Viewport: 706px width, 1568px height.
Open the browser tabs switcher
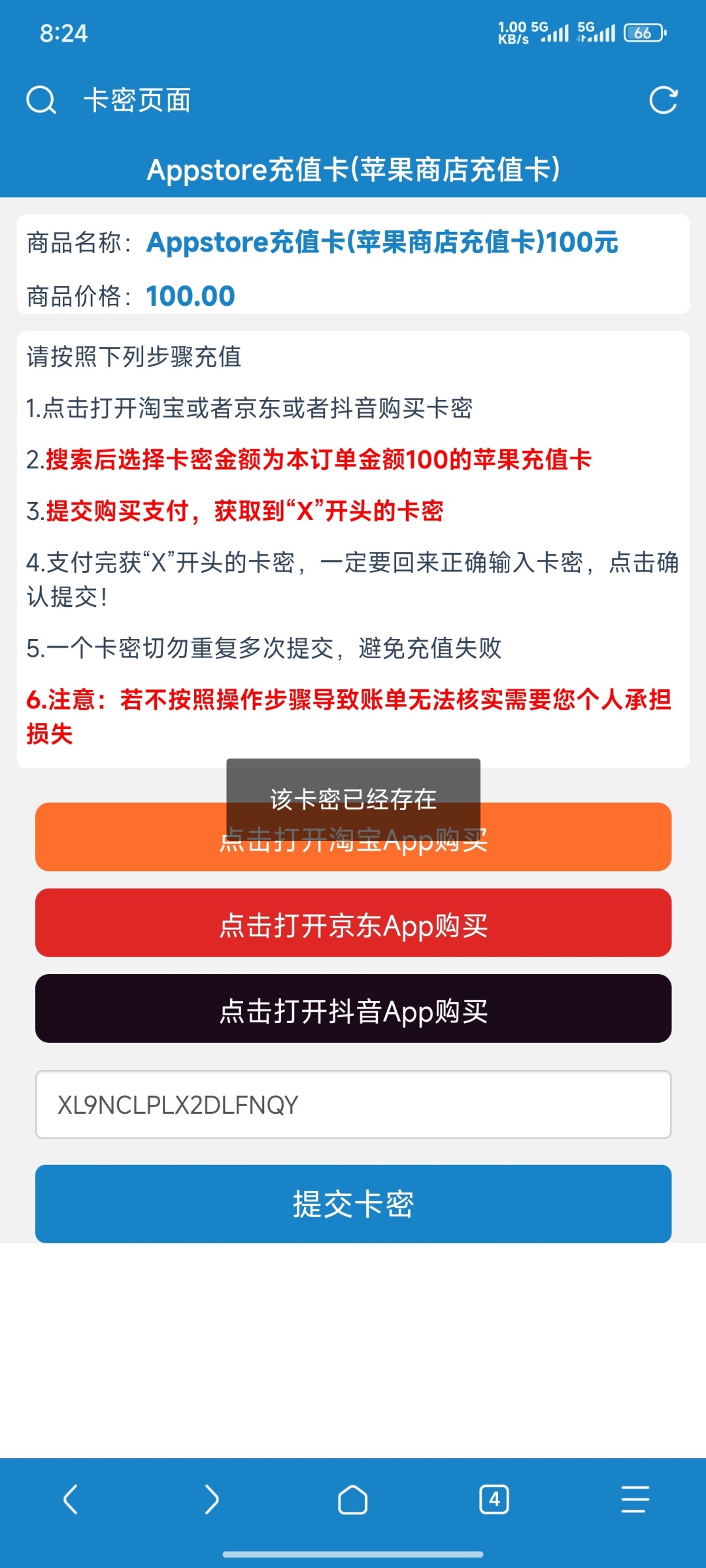[494, 1499]
